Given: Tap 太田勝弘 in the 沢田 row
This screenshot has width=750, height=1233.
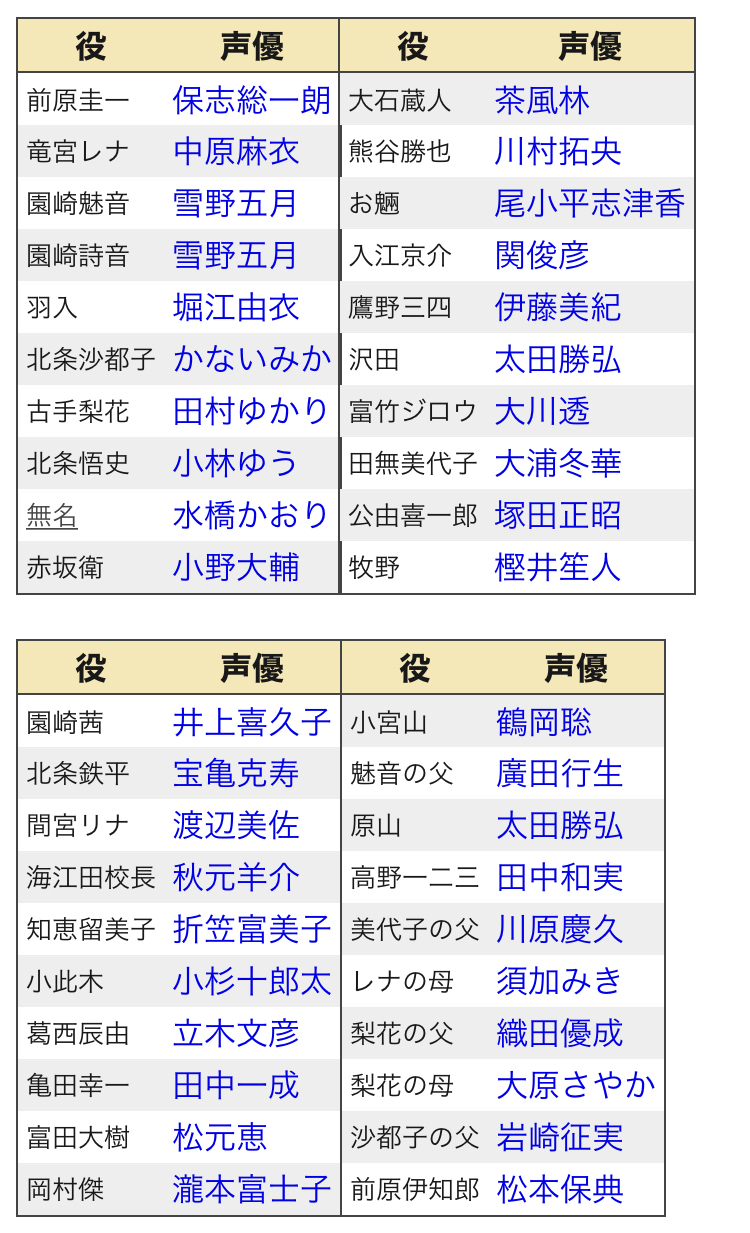Looking at the screenshot, I should pos(558,360).
